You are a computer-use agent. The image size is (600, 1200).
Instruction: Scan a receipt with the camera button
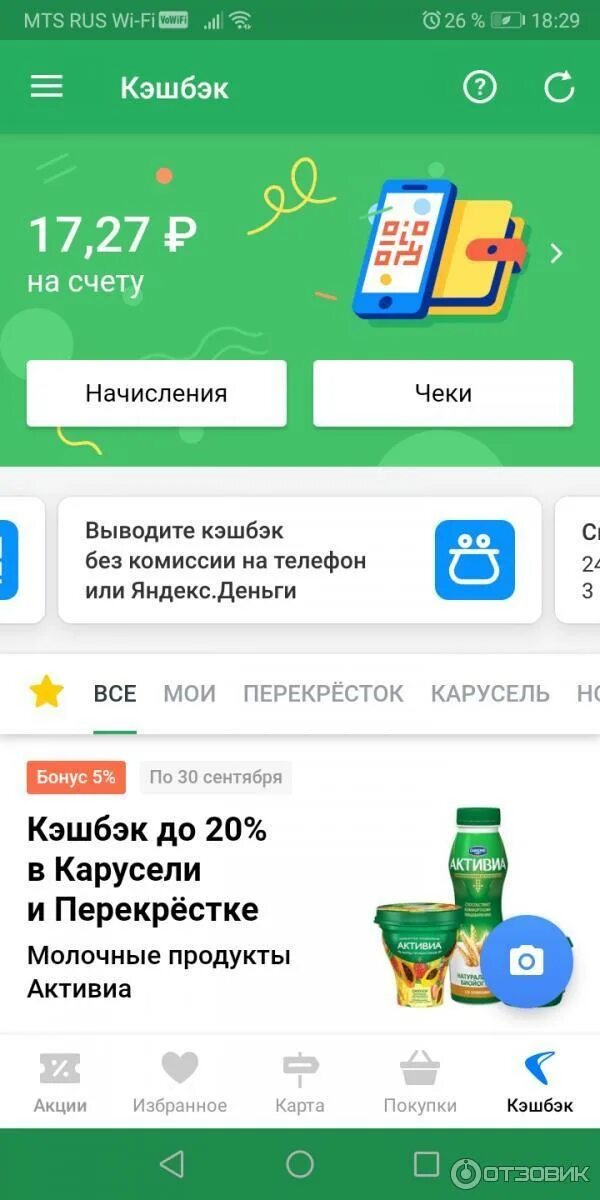pos(526,961)
